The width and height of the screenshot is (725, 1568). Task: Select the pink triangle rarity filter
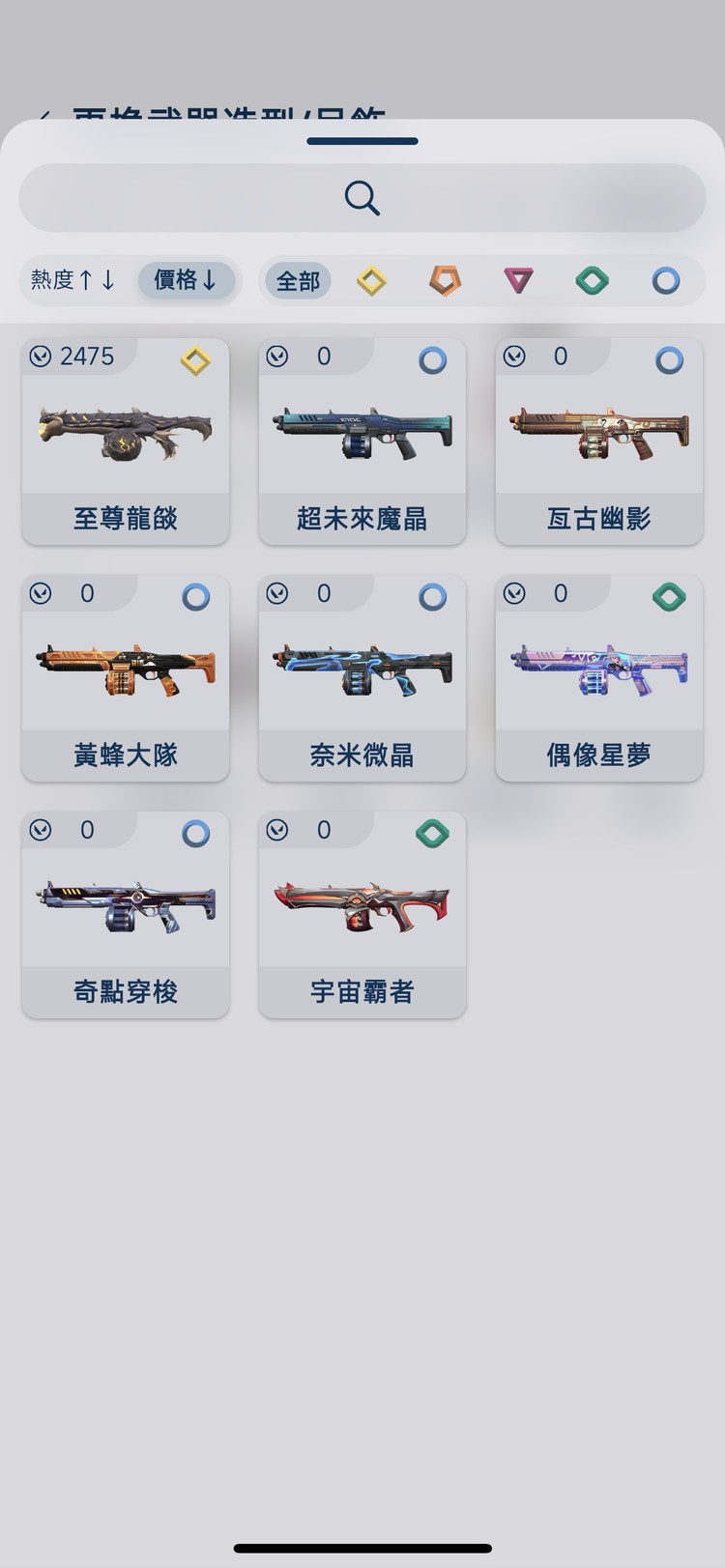coord(519,281)
